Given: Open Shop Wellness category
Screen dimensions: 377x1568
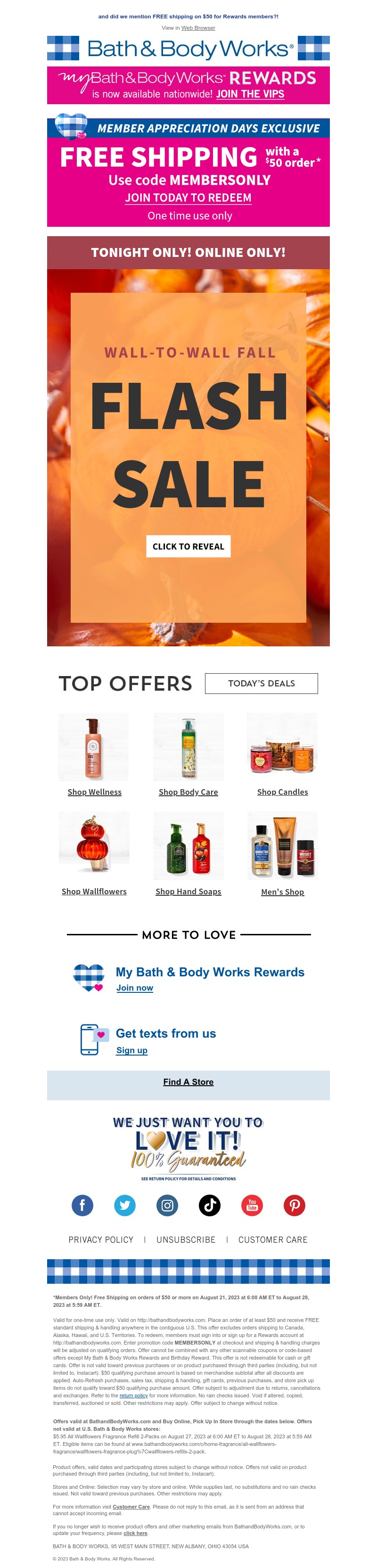Looking at the screenshot, I should coord(94,792).
